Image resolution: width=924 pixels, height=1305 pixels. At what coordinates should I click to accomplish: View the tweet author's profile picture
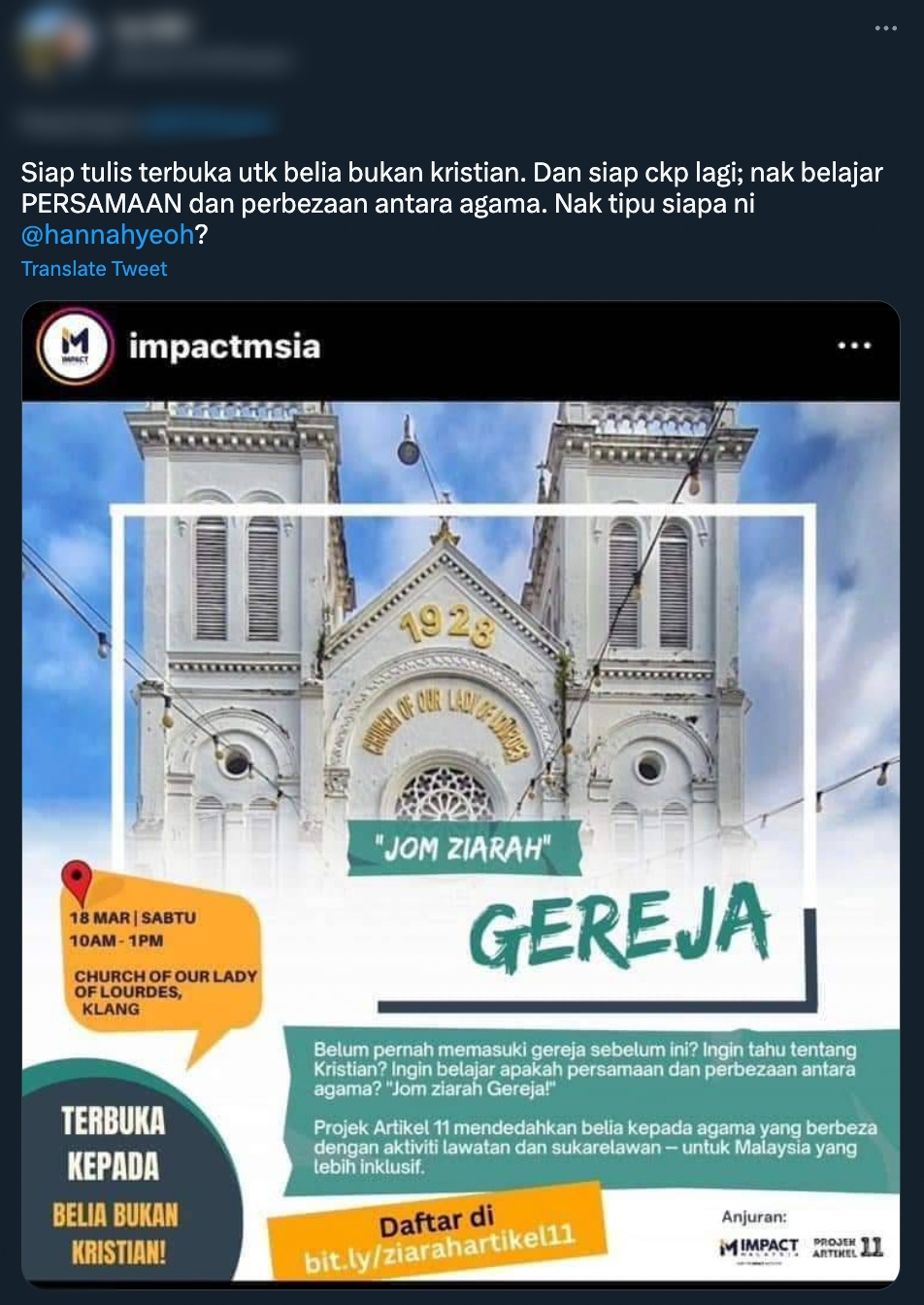54,41
